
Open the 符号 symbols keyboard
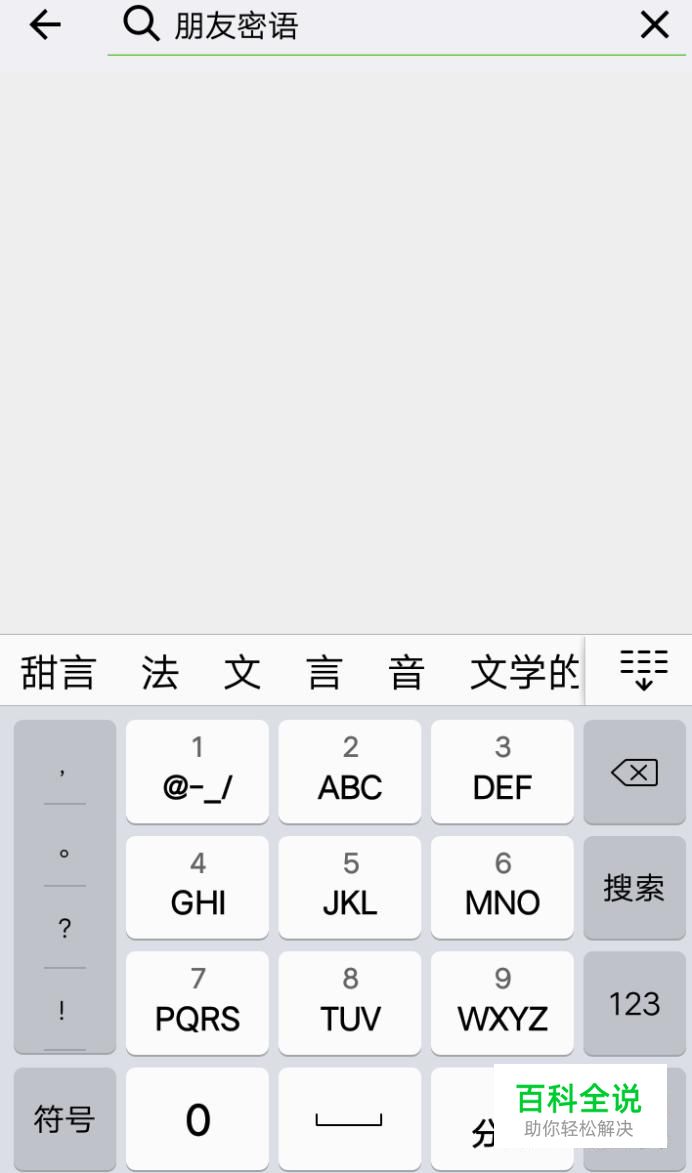(x=64, y=1119)
